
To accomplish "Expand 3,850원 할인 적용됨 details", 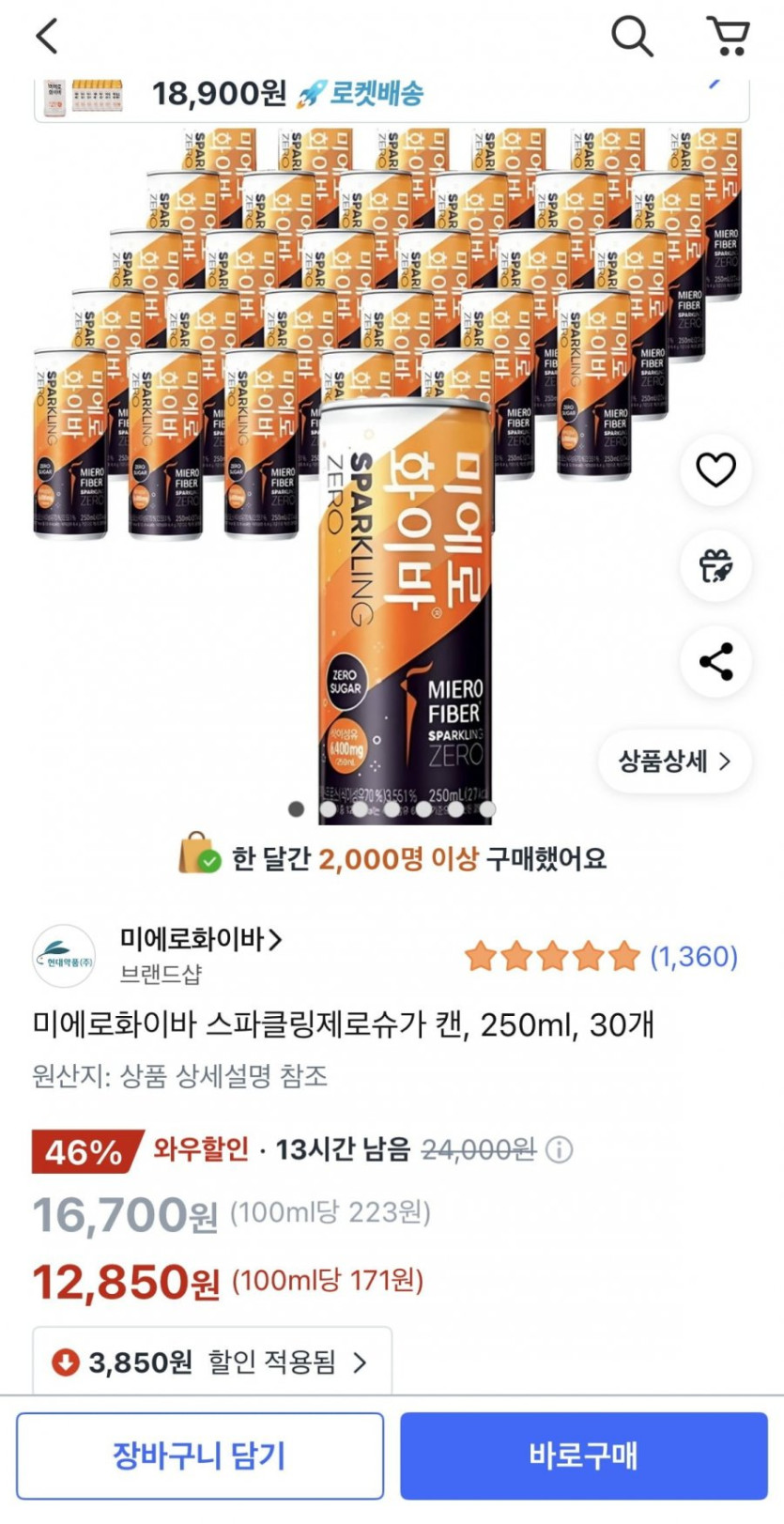I will pos(212,1362).
